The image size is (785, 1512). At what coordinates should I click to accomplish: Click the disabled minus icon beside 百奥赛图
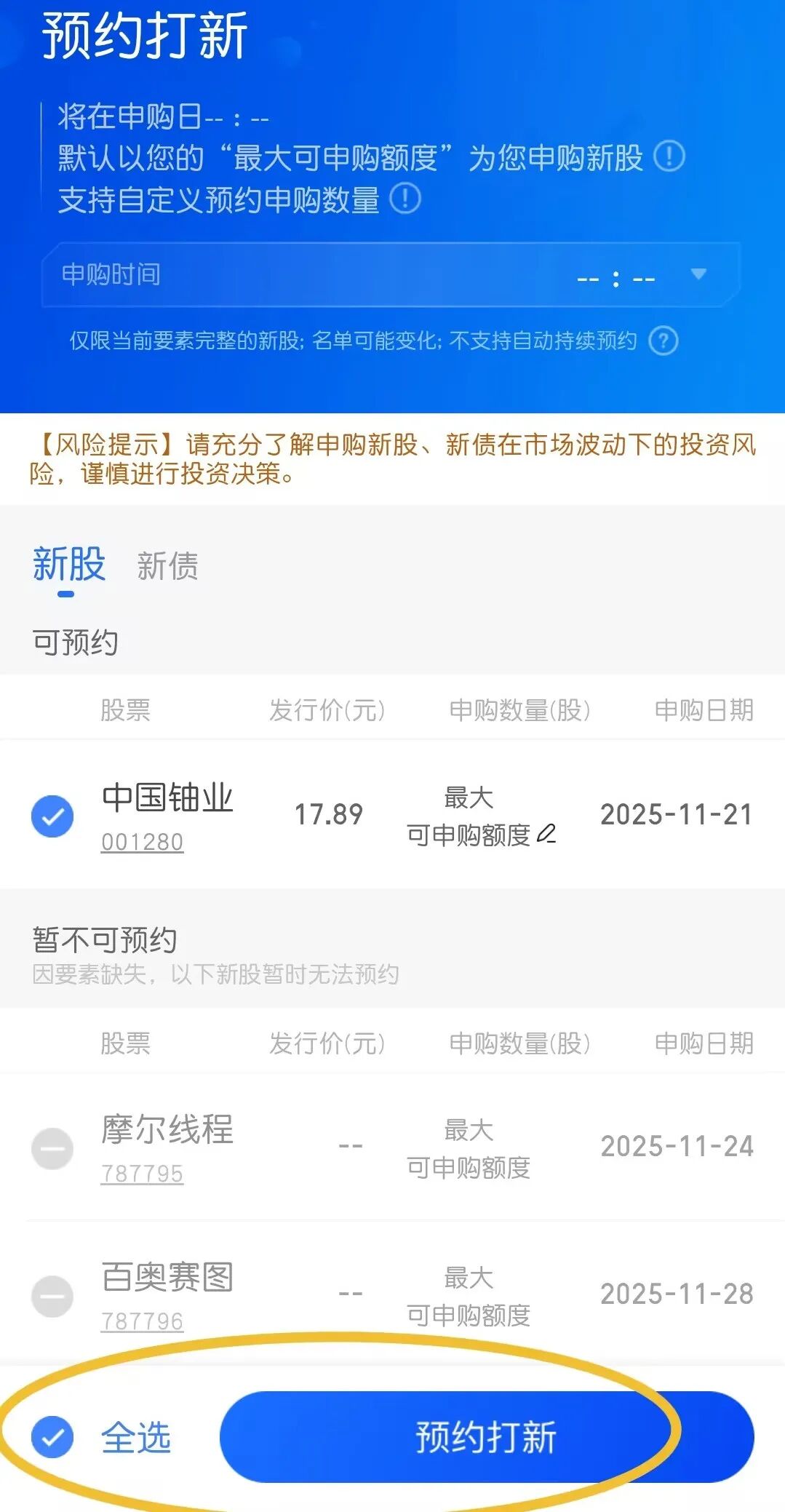click(52, 1297)
